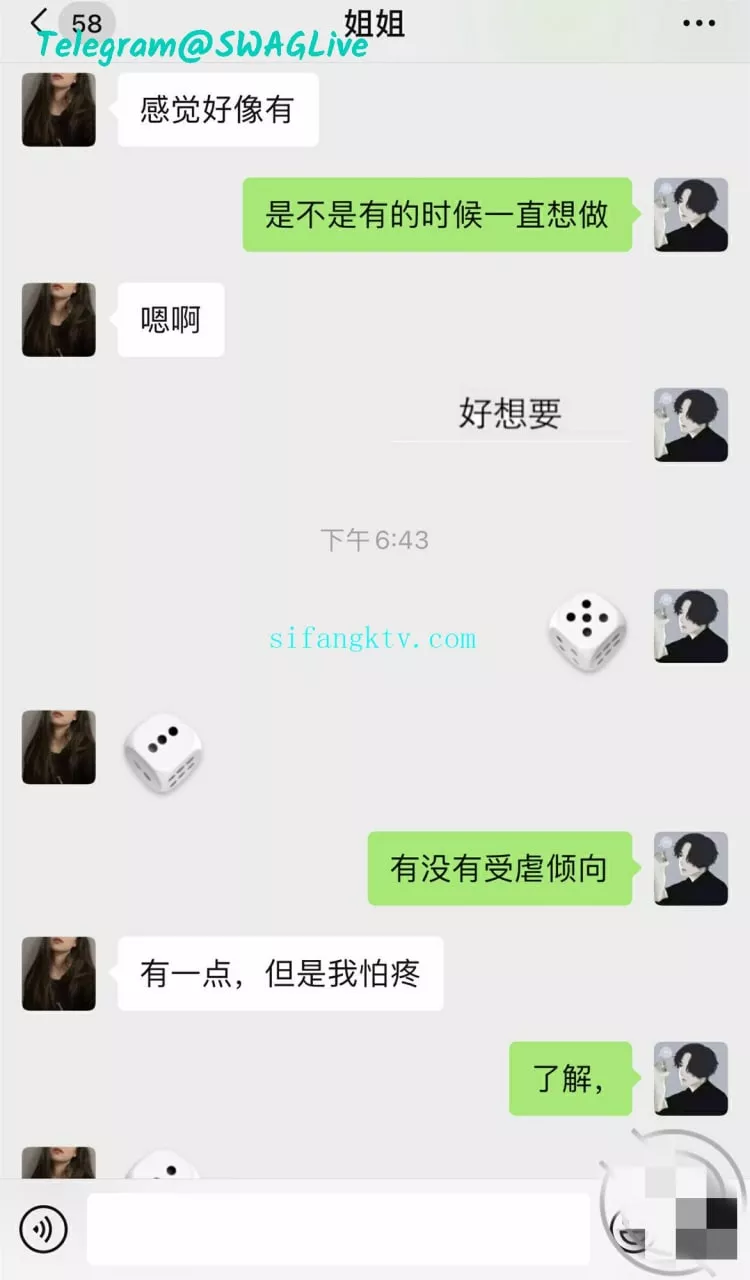Switch to voice message input
The image size is (750, 1280).
(44, 1229)
